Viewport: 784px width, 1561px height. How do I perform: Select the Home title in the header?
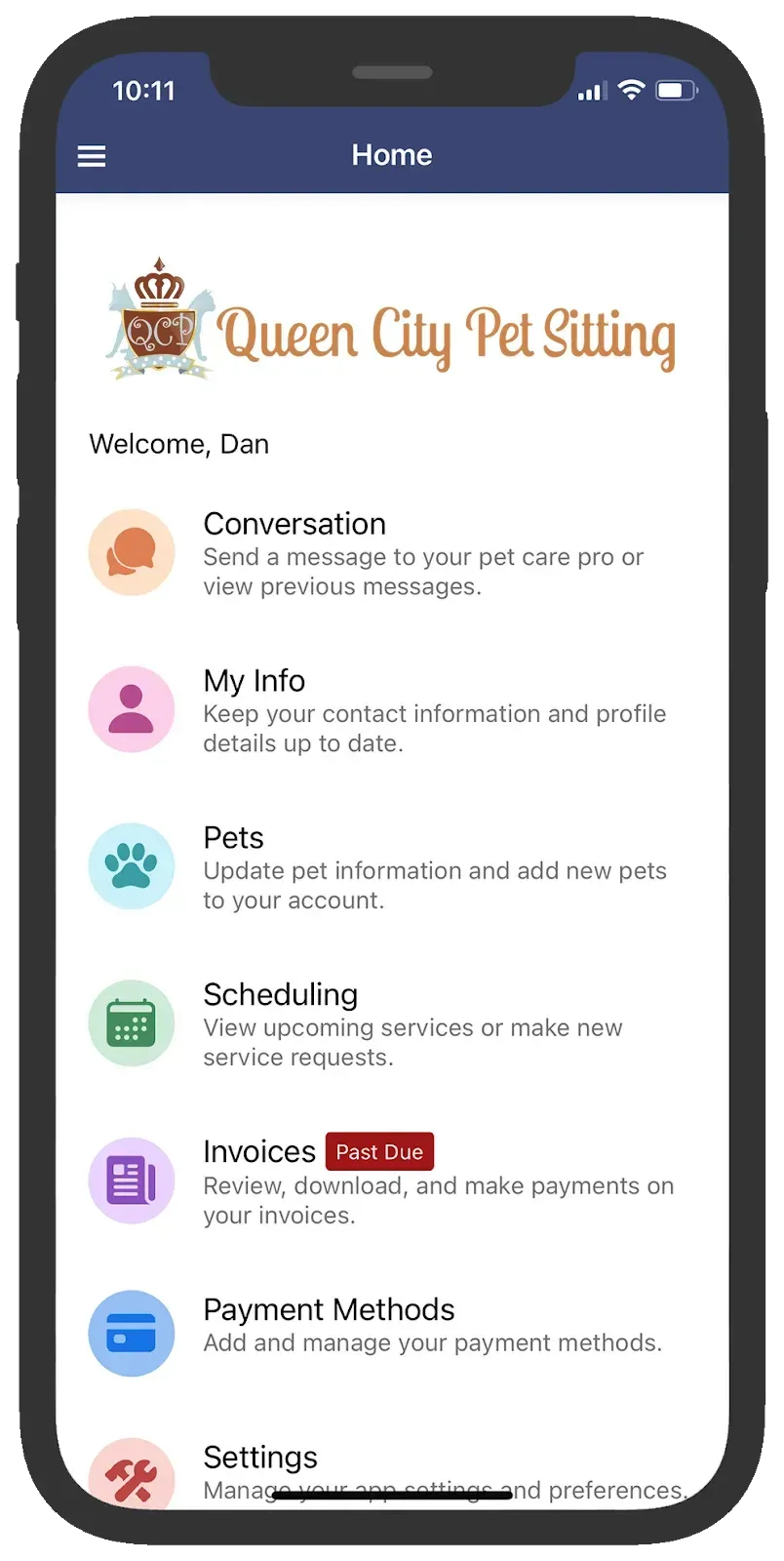click(392, 155)
